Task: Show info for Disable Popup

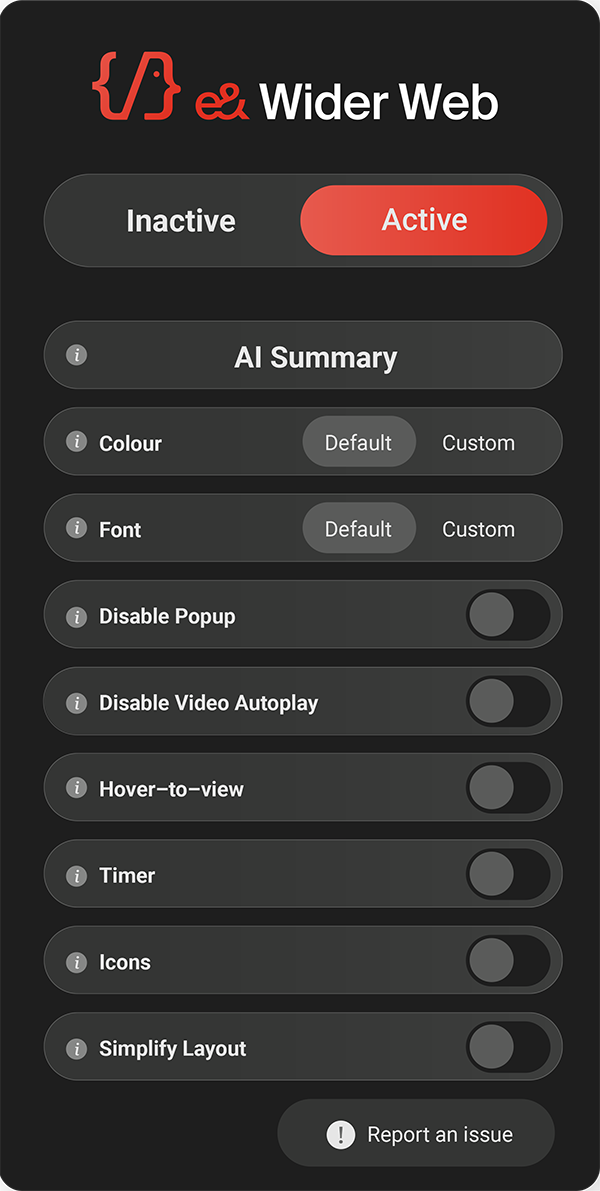Action: (76, 616)
